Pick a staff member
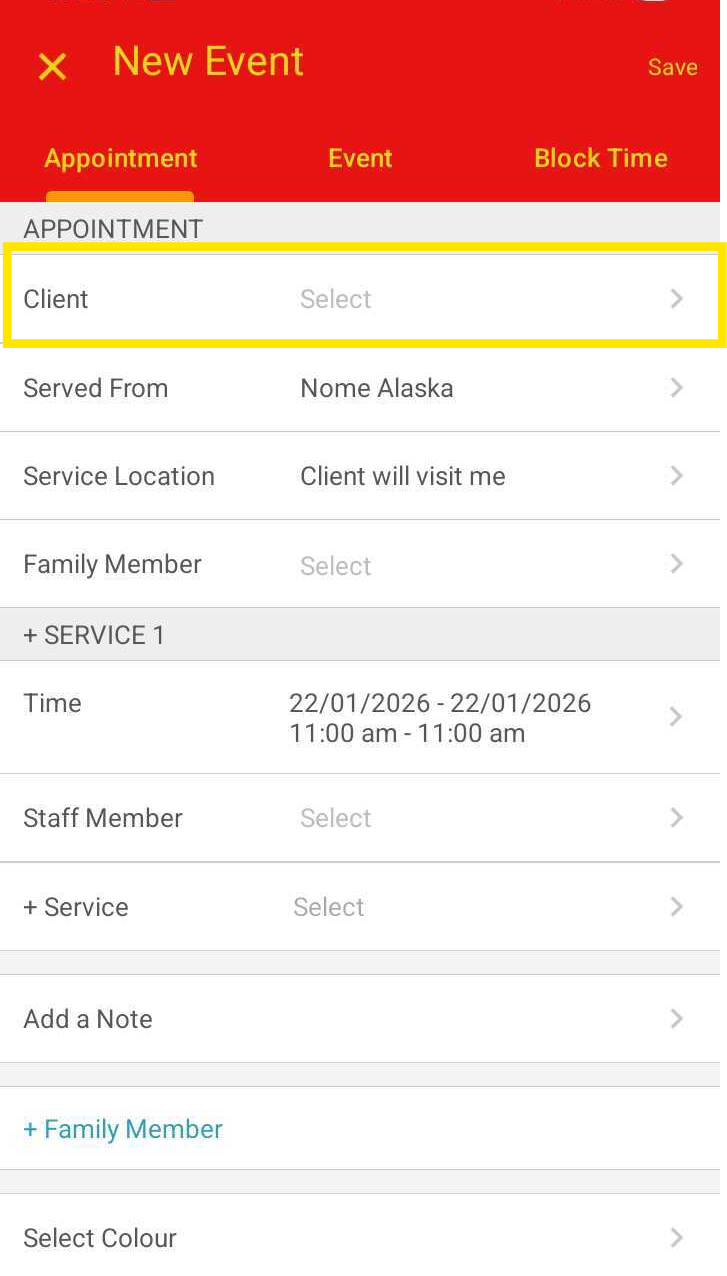The width and height of the screenshot is (727, 1276). click(x=360, y=818)
